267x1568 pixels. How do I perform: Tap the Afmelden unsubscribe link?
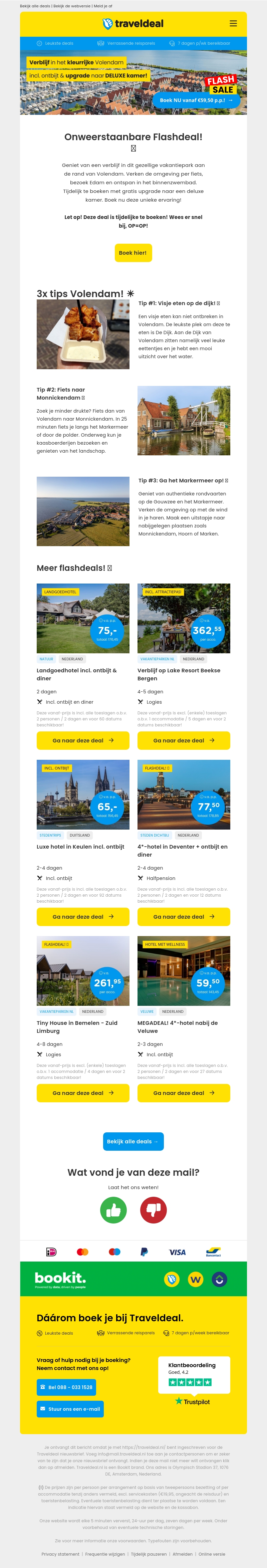(x=183, y=1554)
